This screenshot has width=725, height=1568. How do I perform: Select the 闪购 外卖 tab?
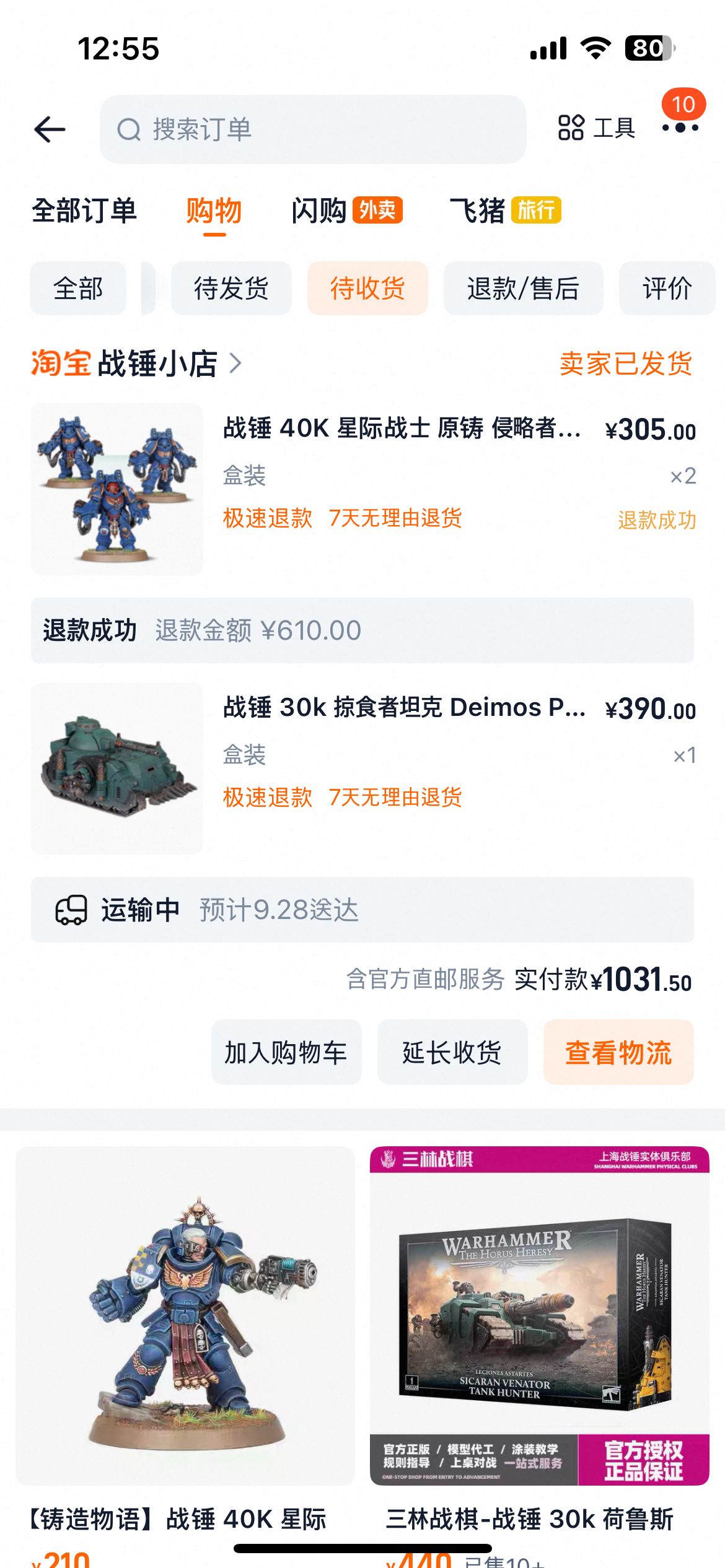click(346, 211)
